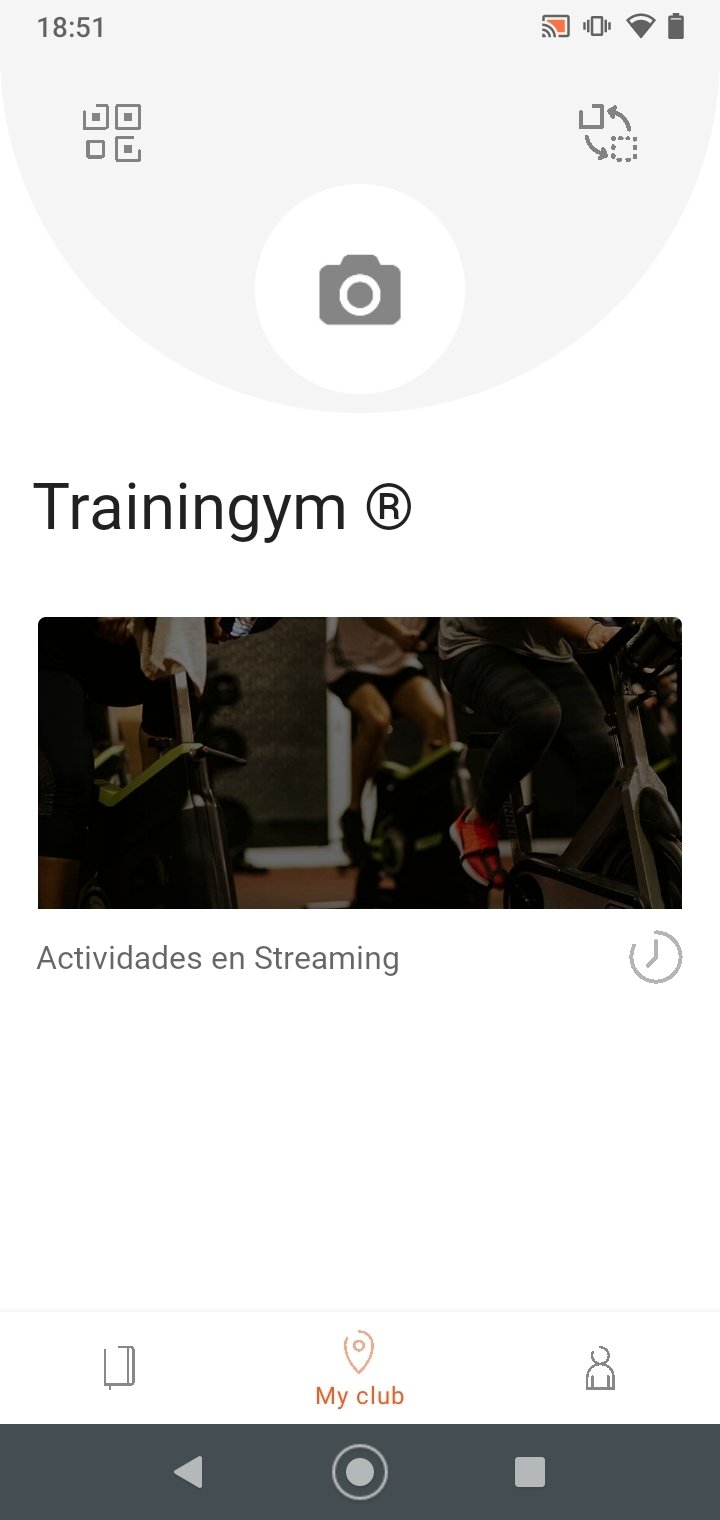Screen dimensions: 720x1520
Task: Tap the clock icon beside Actividades en Streaming
Action: coord(655,957)
